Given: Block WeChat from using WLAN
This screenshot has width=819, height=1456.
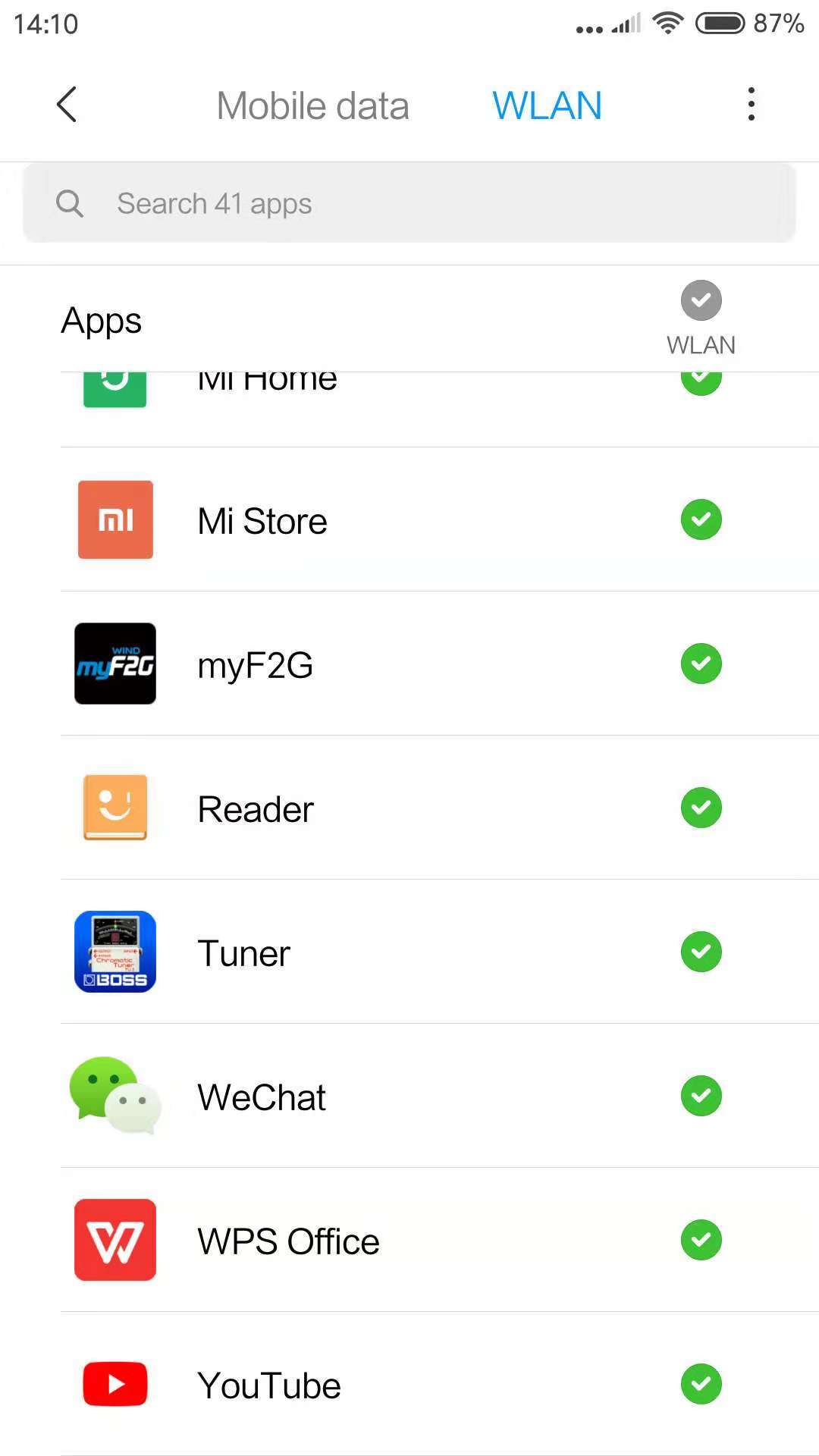Looking at the screenshot, I should tap(701, 1096).
